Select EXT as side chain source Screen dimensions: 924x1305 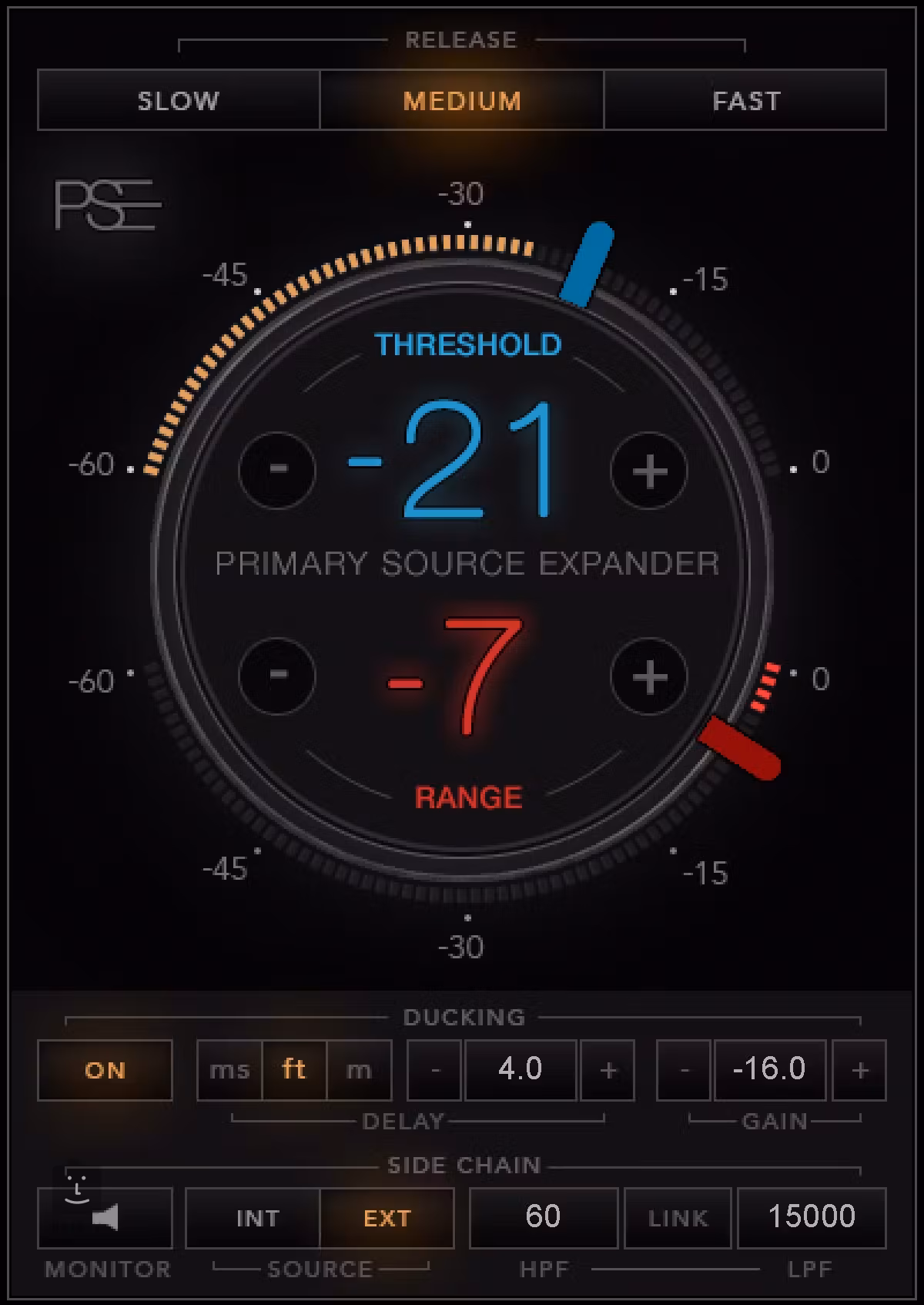point(387,1218)
